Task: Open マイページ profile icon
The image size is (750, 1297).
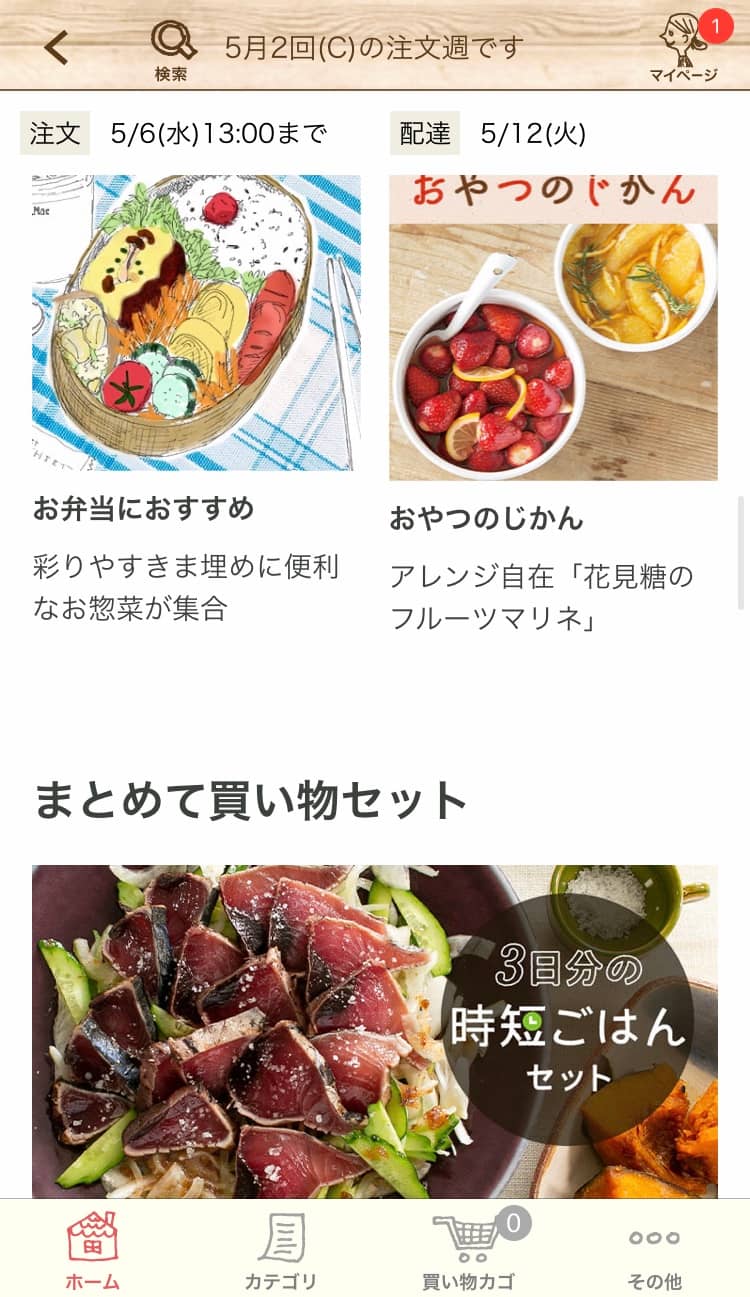Action: click(684, 48)
